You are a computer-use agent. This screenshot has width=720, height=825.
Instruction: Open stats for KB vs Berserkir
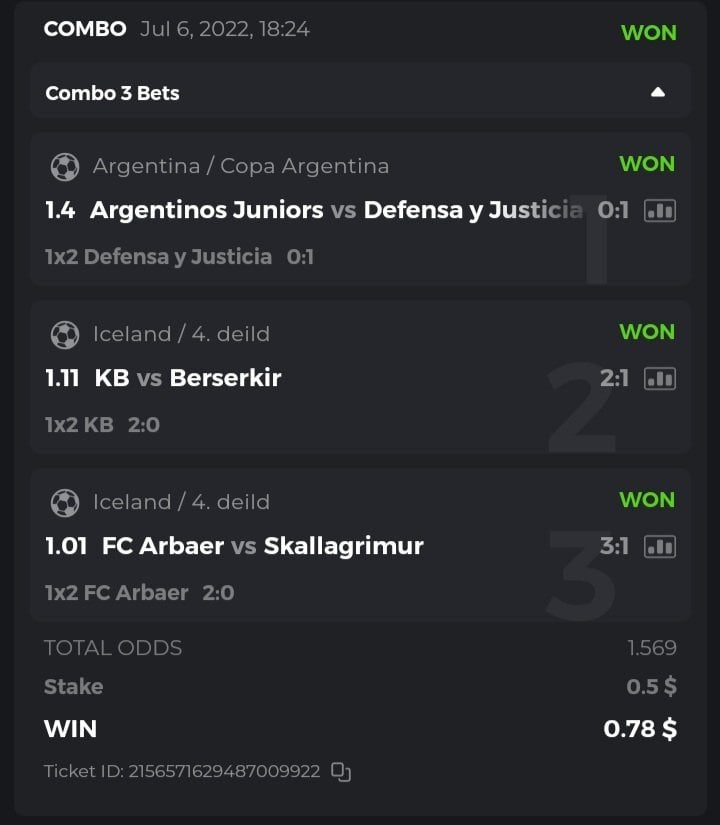point(659,378)
